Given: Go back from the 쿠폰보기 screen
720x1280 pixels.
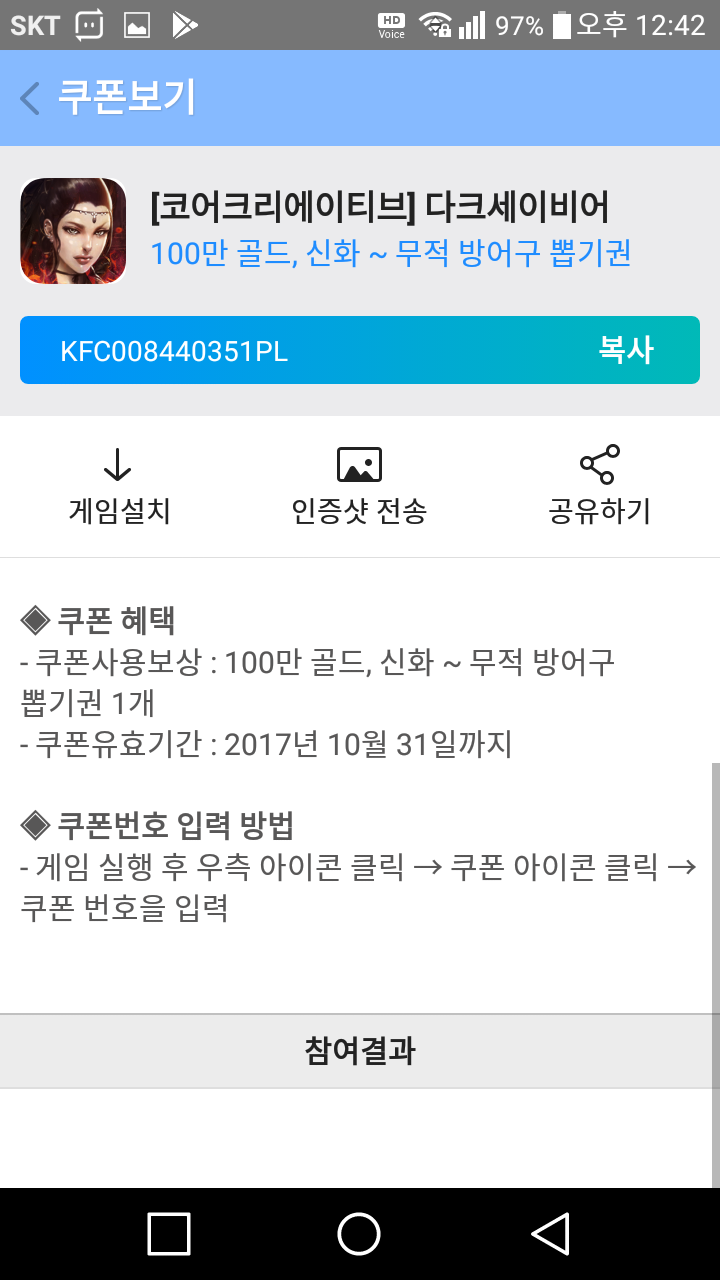Looking at the screenshot, I should pyautogui.click(x=30, y=98).
